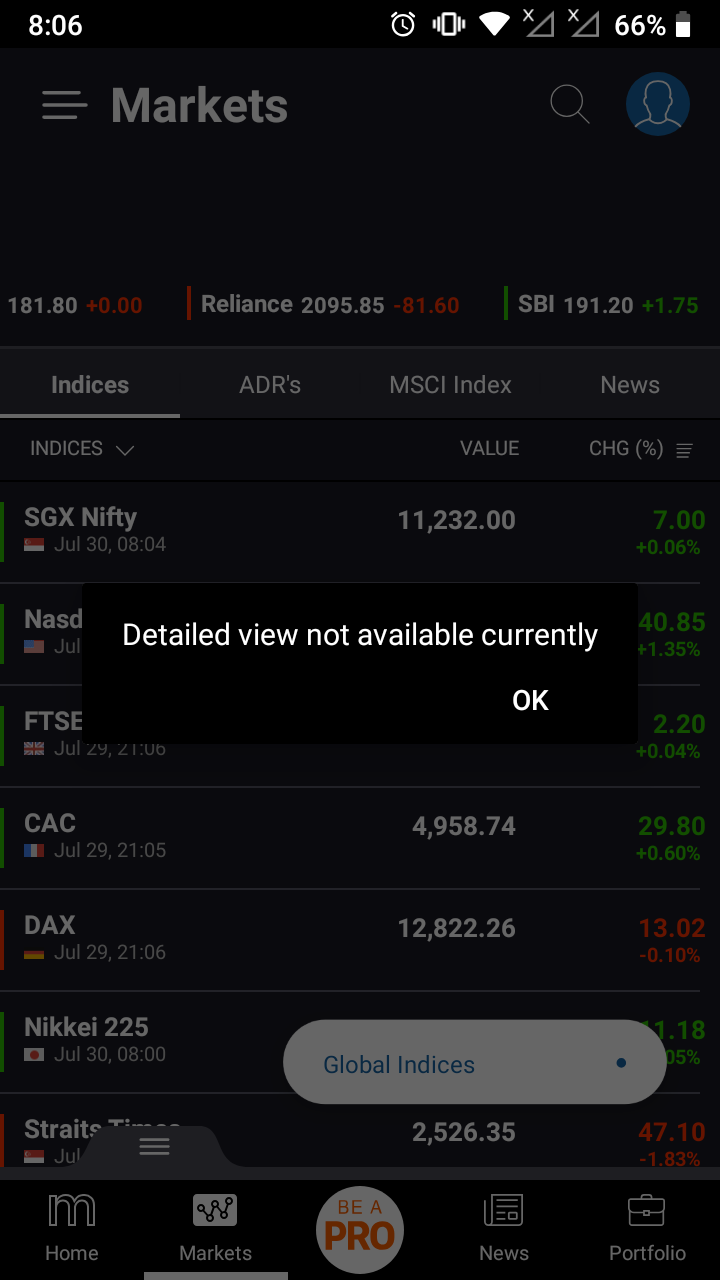The image size is (720, 1280).
Task: Open the user profile avatar
Action: (657, 105)
